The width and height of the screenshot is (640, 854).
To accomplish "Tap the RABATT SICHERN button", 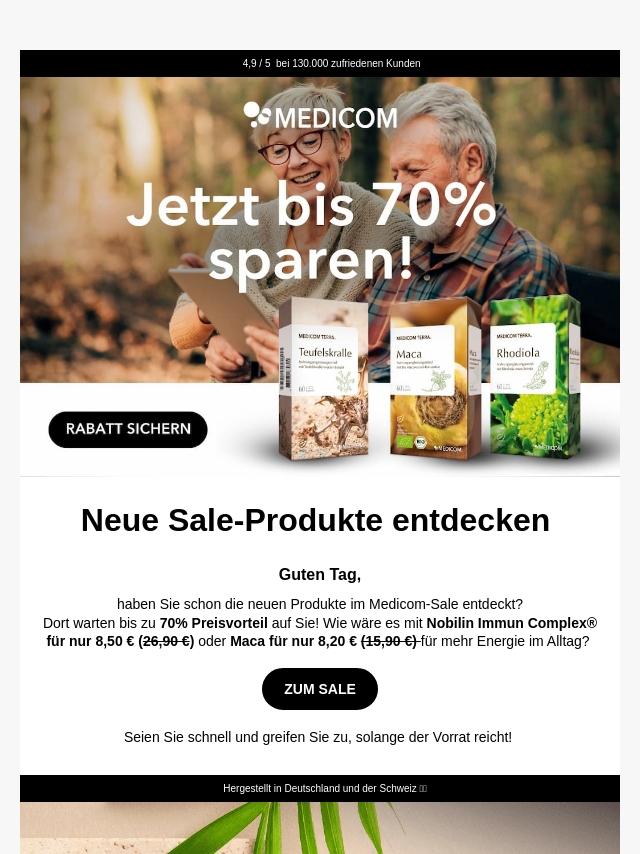I will click(x=128, y=429).
